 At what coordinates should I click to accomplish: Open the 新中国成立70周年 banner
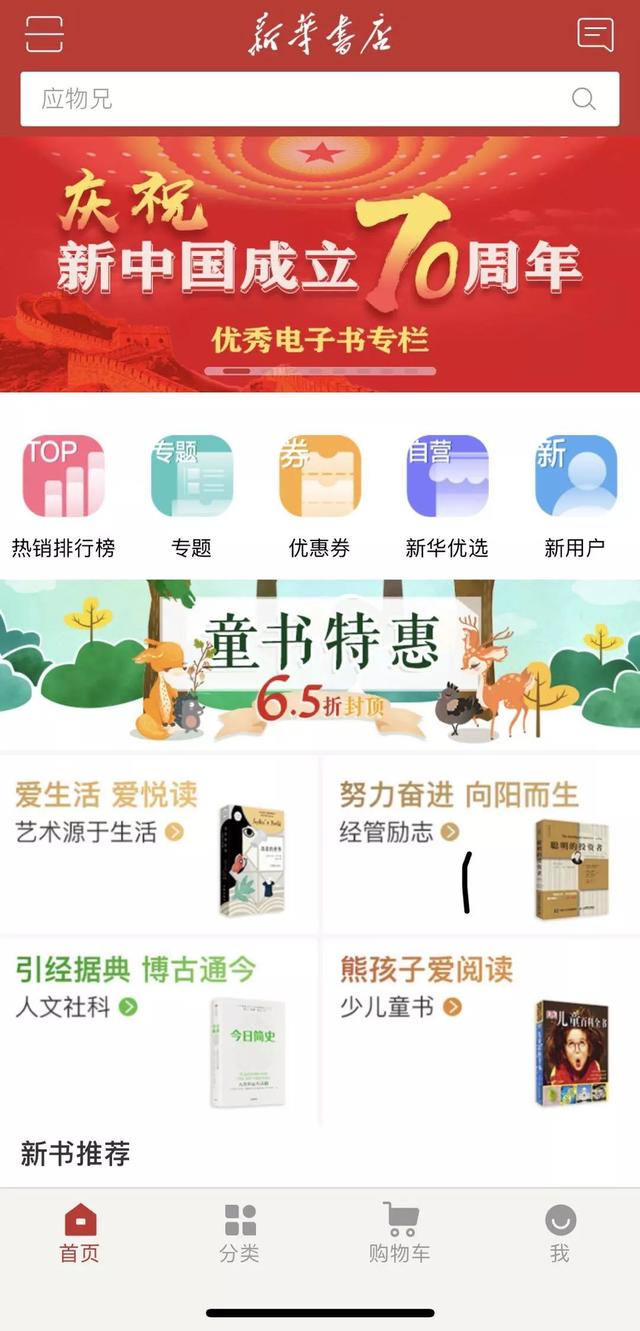(x=320, y=265)
